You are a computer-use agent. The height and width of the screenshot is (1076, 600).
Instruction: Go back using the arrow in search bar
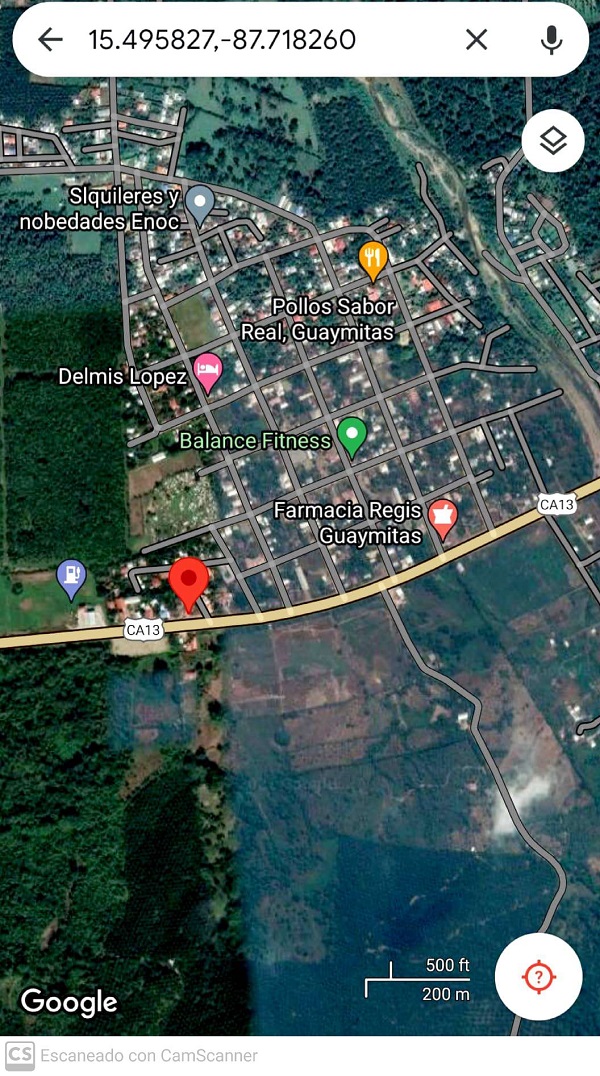(x=50, y=40)
